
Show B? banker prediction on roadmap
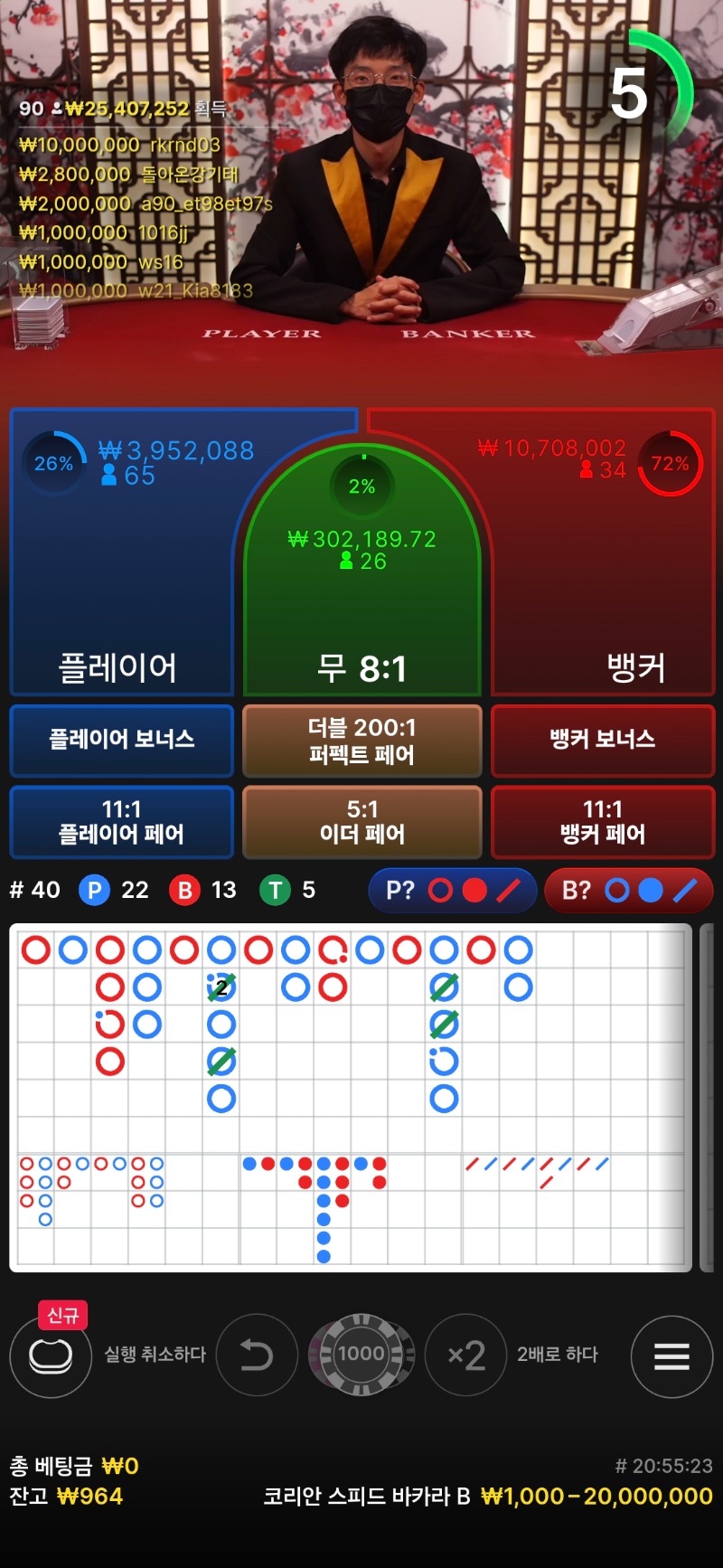click(629, 891)
